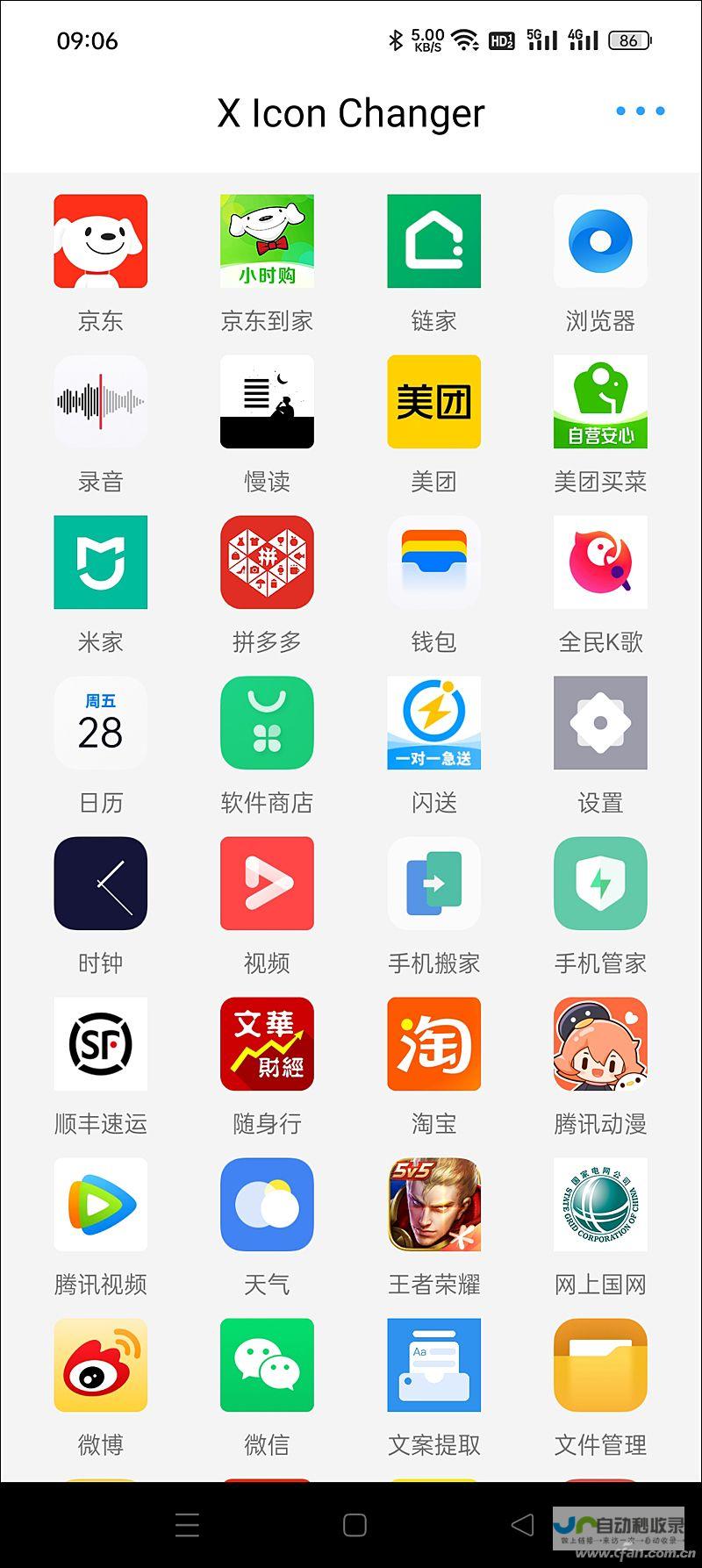Image resolution: width=702 pixels, height=1568 pixels.
Task: Select the 全民K歌 app icon
Action: (x=600, y=562)
